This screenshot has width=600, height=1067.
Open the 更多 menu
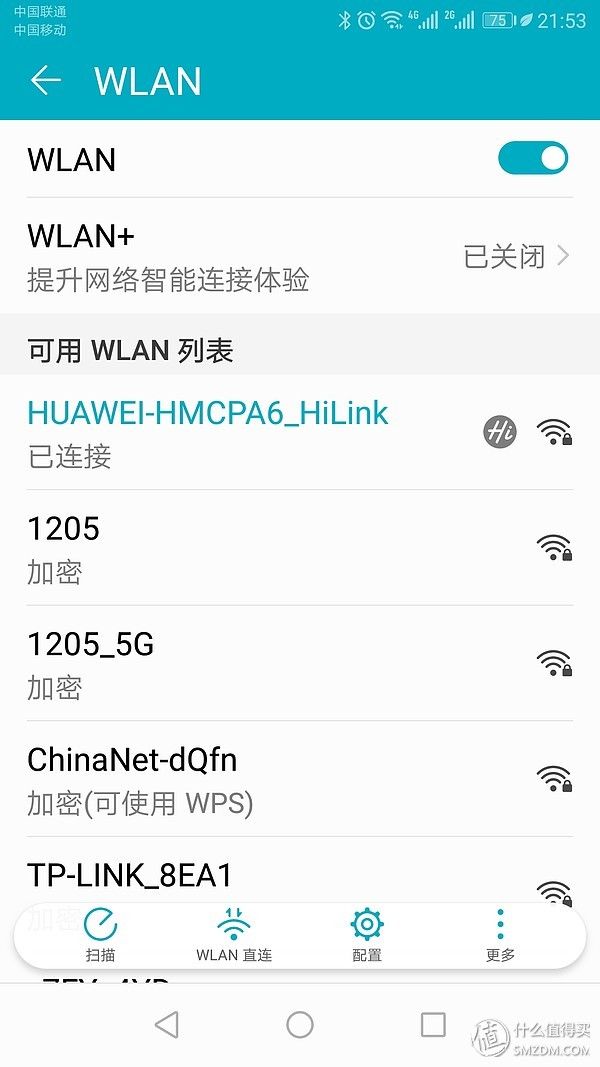500,935
